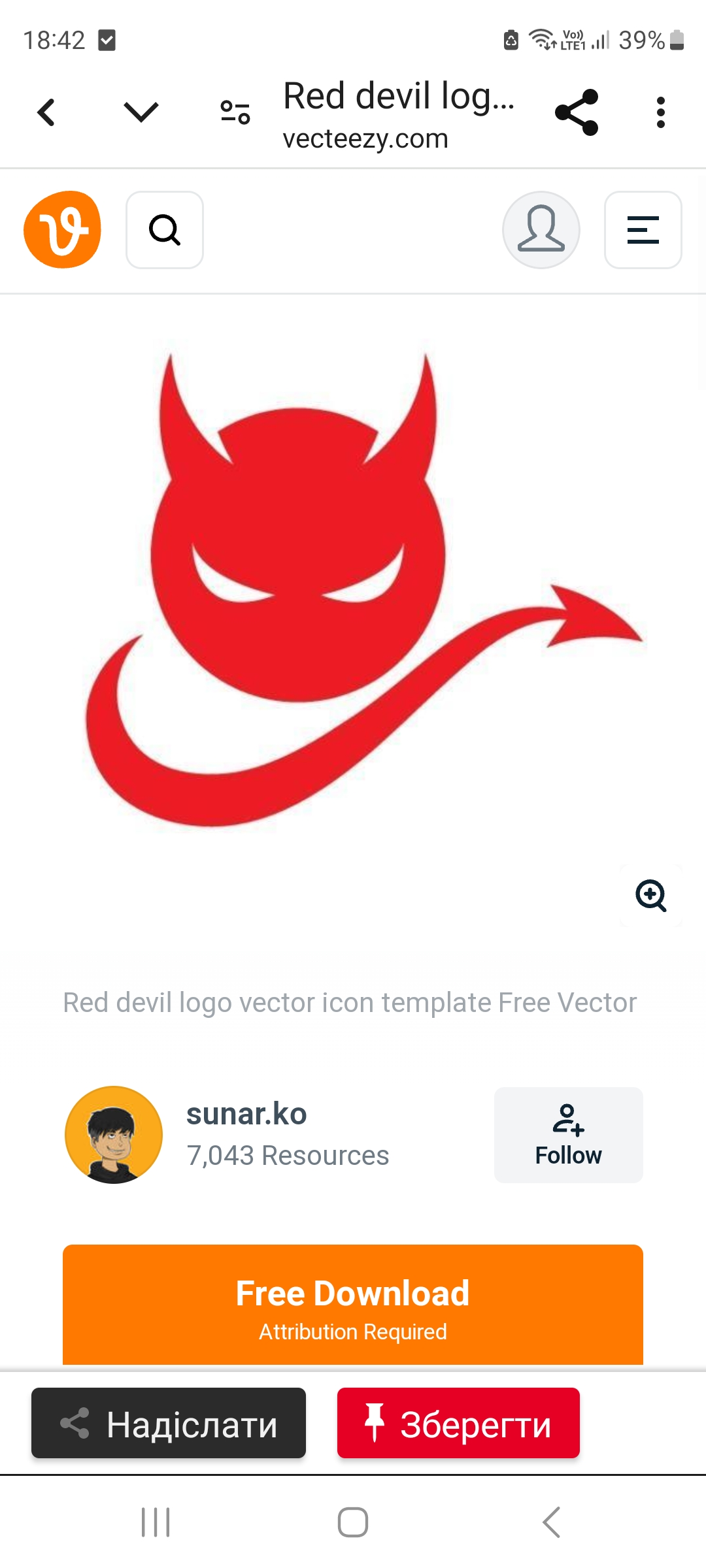
Task: Tap the share icon in the browser toolbar
Action: point(577,111)
